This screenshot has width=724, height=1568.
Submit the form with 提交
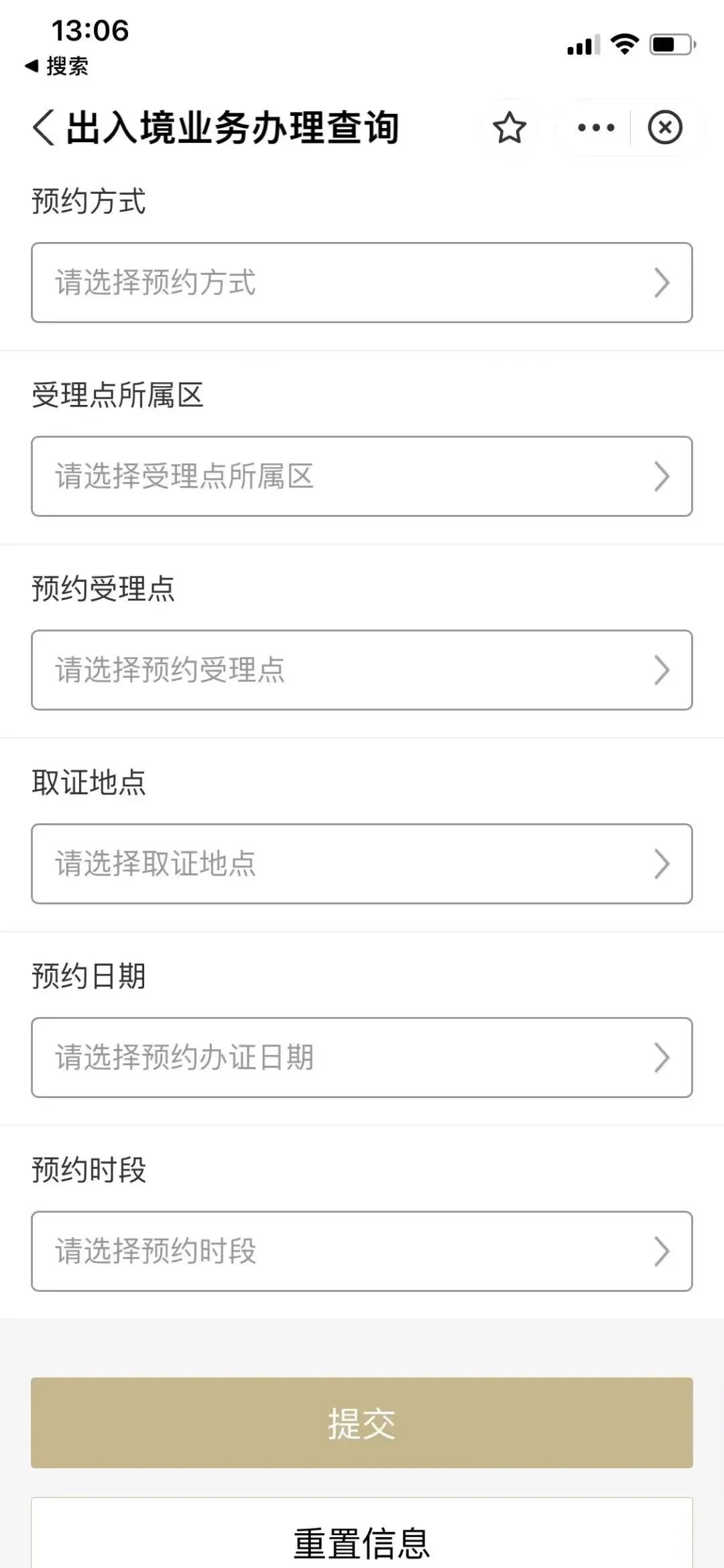(x=362, y=1423)
